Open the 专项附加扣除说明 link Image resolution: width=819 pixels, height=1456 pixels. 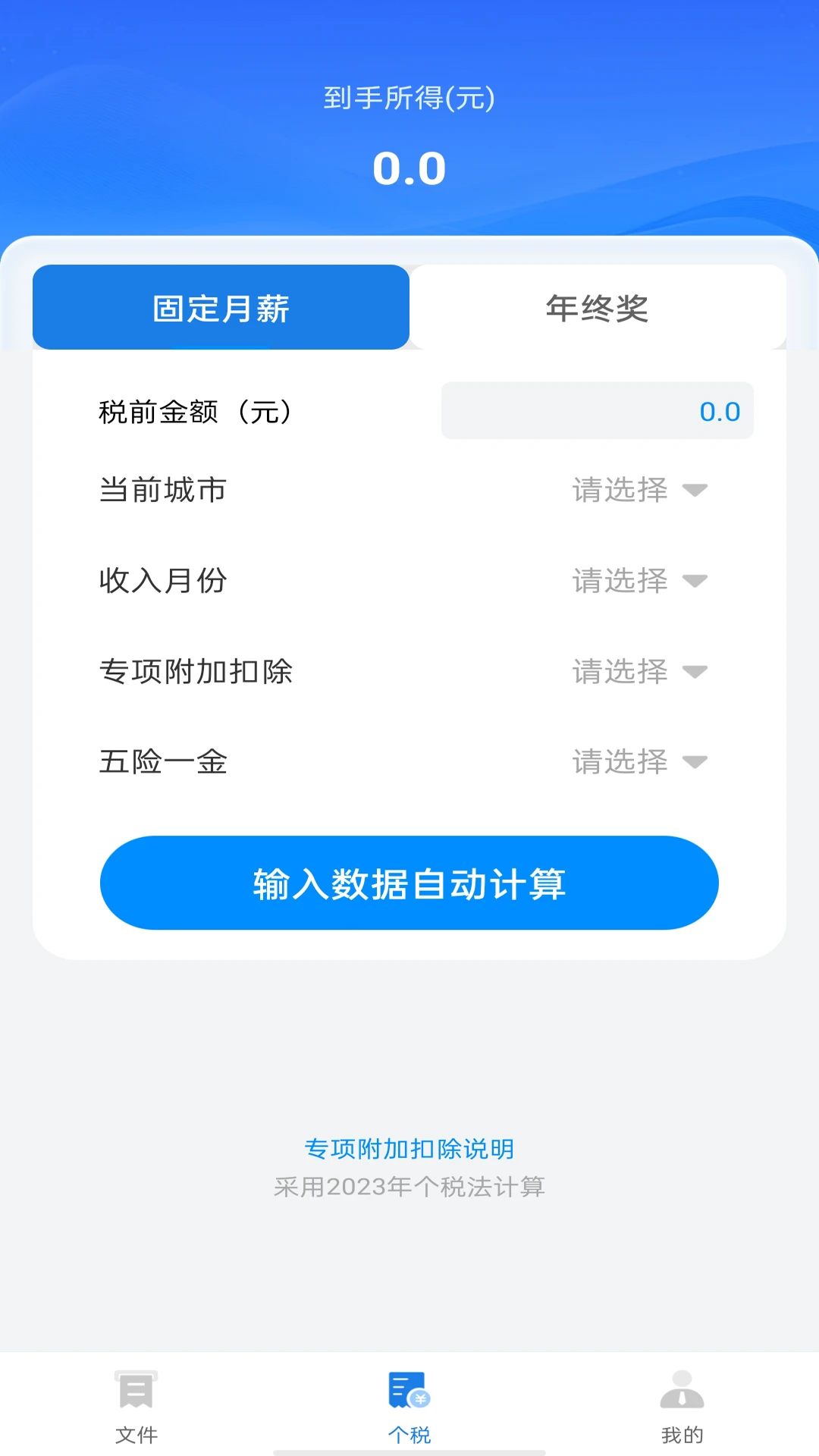click(409, 1149)
